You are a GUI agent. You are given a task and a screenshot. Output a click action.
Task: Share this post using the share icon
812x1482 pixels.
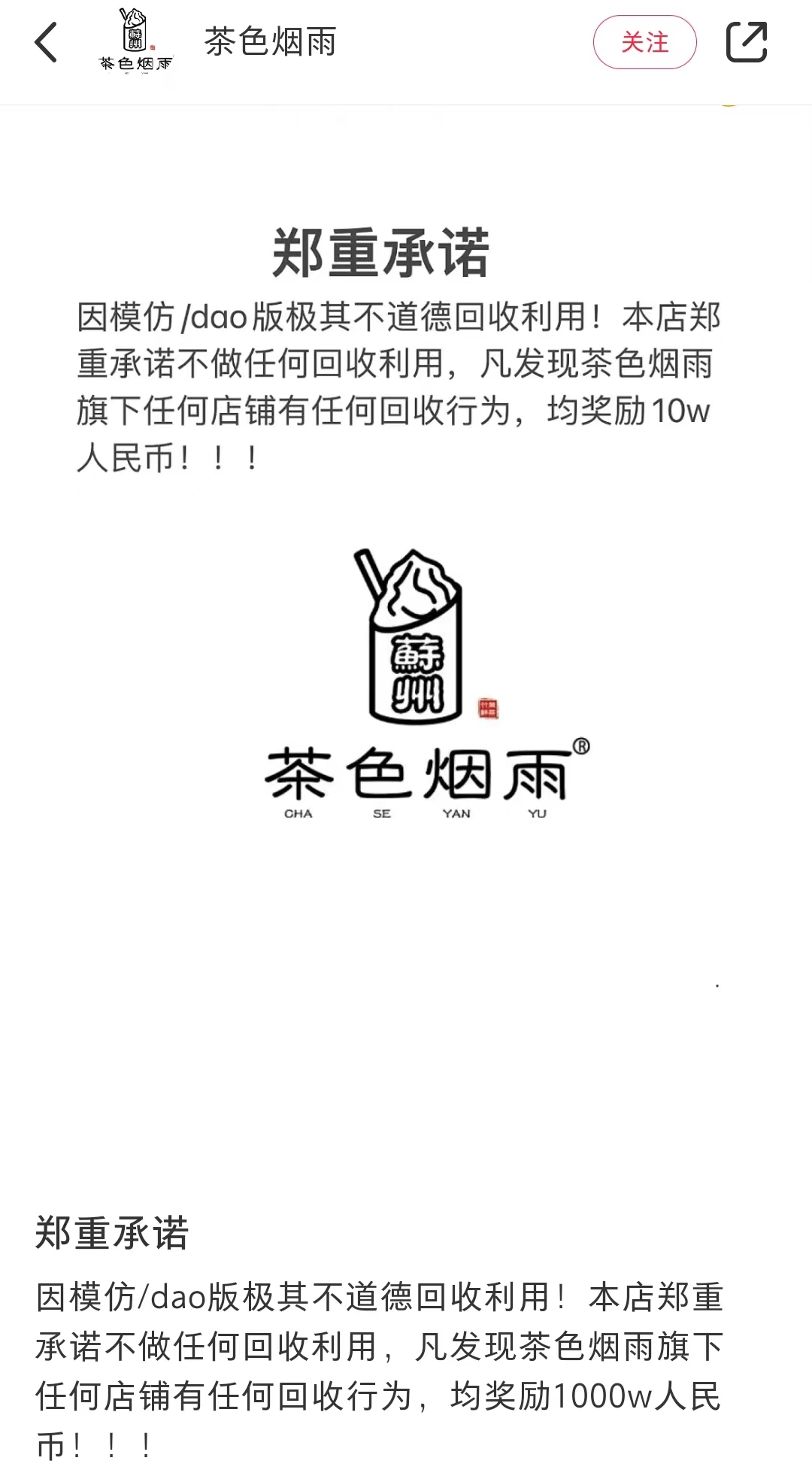click(x=746, y=42)
